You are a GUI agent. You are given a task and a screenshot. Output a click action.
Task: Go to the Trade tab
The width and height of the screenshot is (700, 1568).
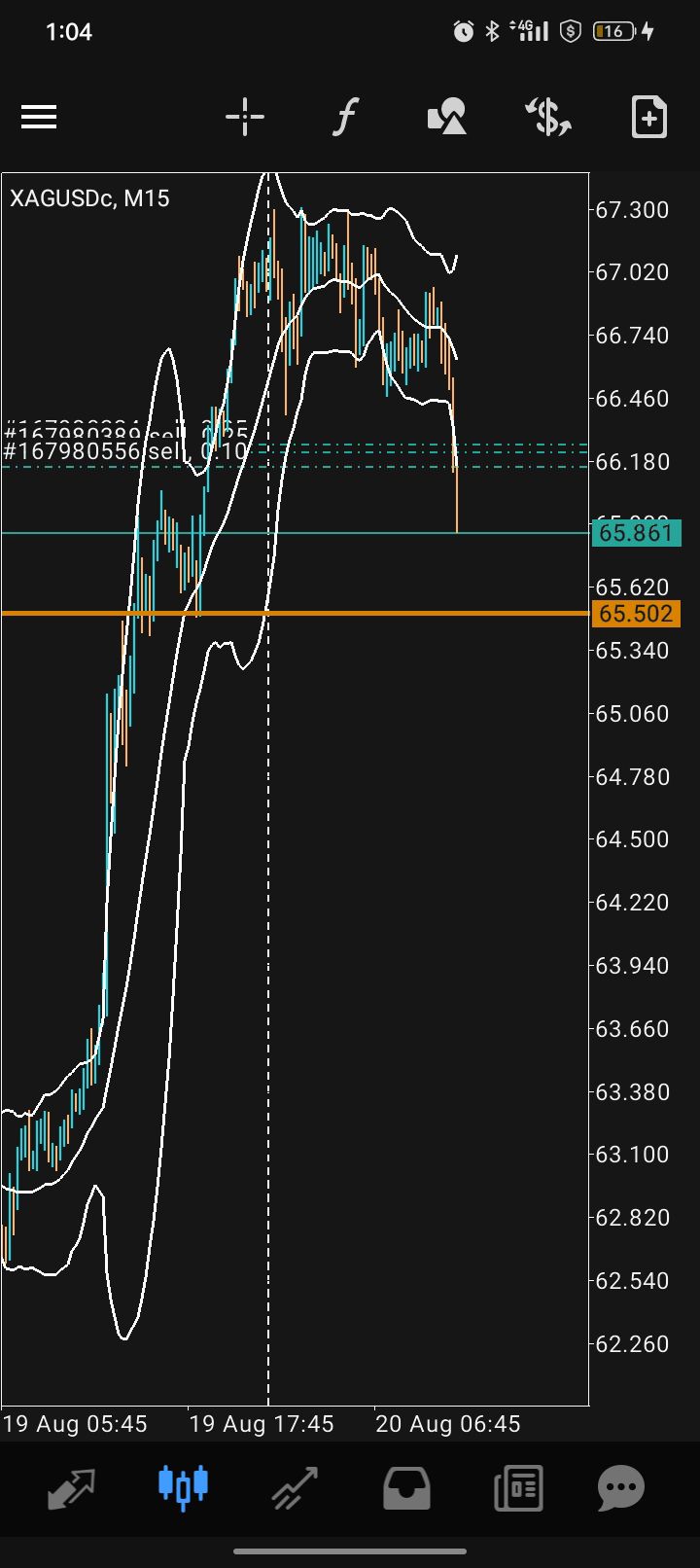tap(295, 1488)
